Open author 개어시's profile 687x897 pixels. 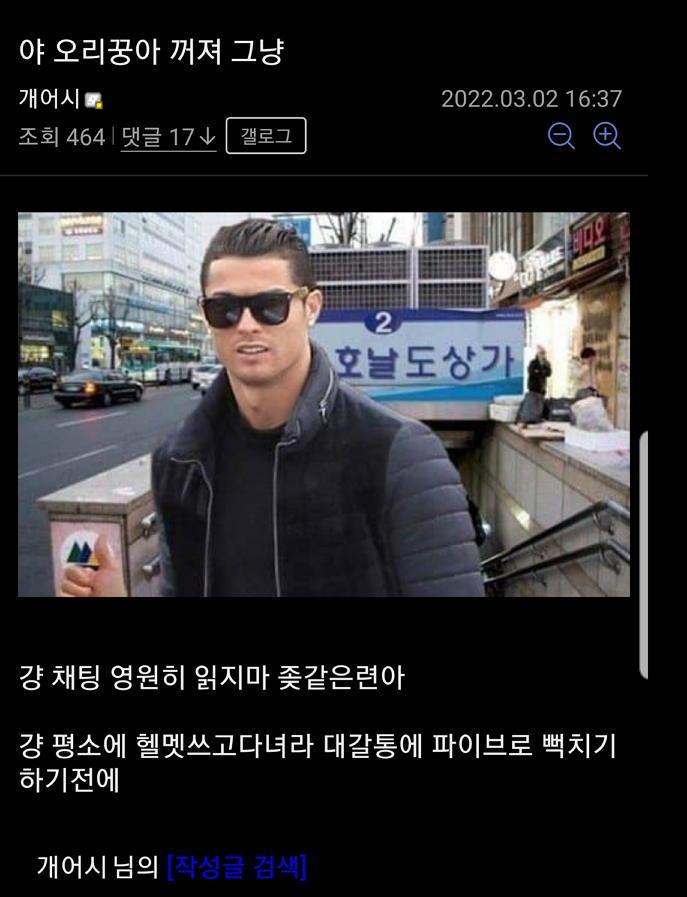click(x=49, y=99)
